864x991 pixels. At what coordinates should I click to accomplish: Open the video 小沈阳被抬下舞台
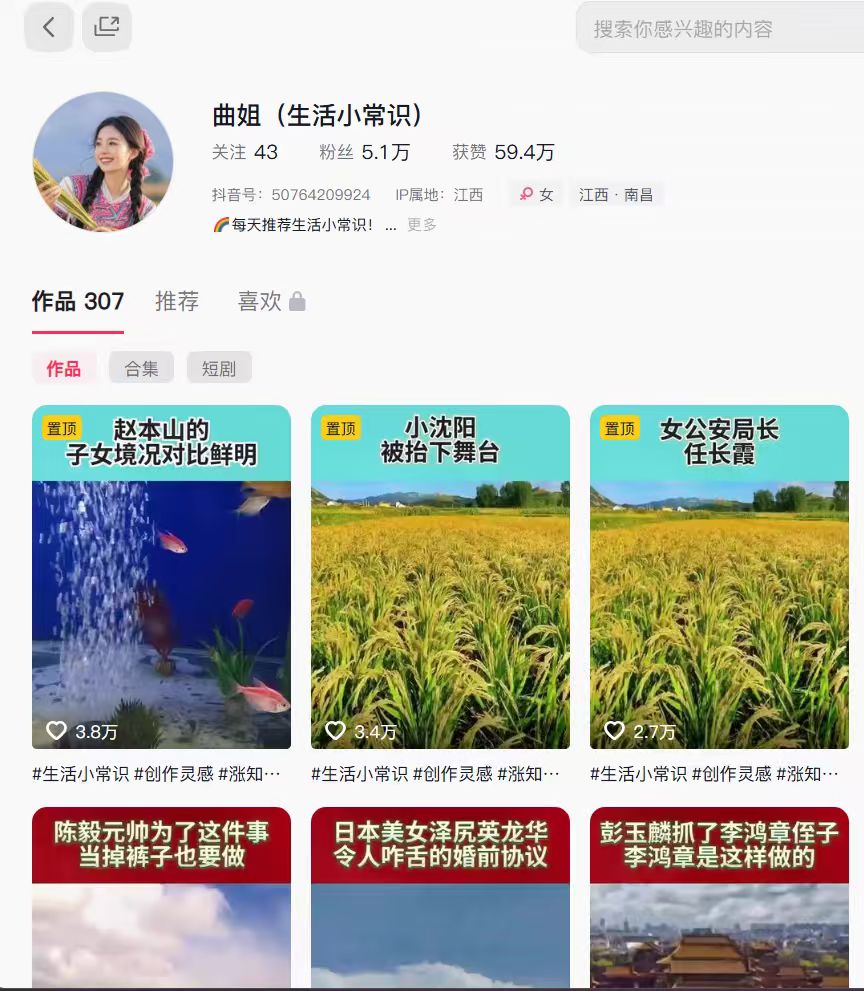pyautogui.click(x=440, y=577)
